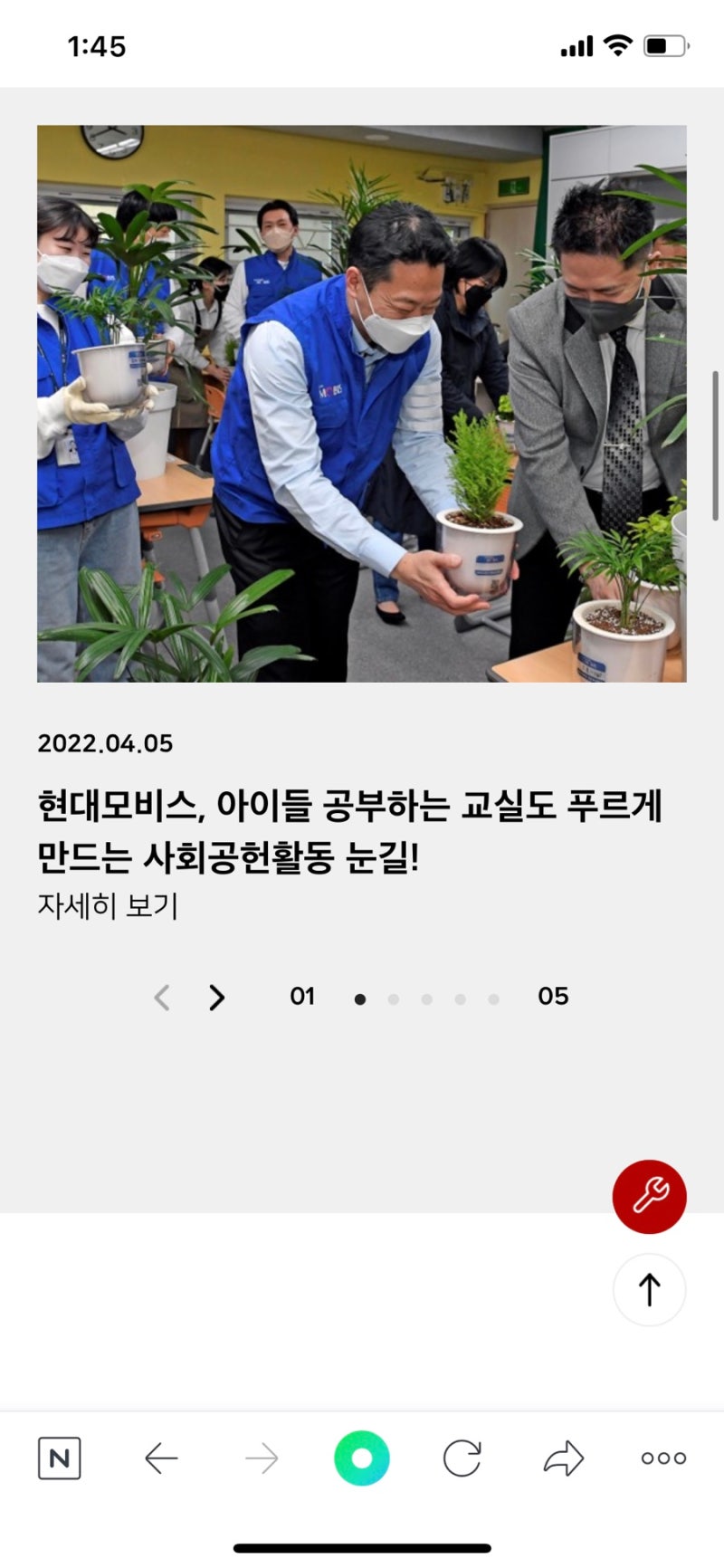Image resolution: width=724 pixels, height=1568 pixels.
Task: Go to the next news slide
Action: click(x=216, y=998)
